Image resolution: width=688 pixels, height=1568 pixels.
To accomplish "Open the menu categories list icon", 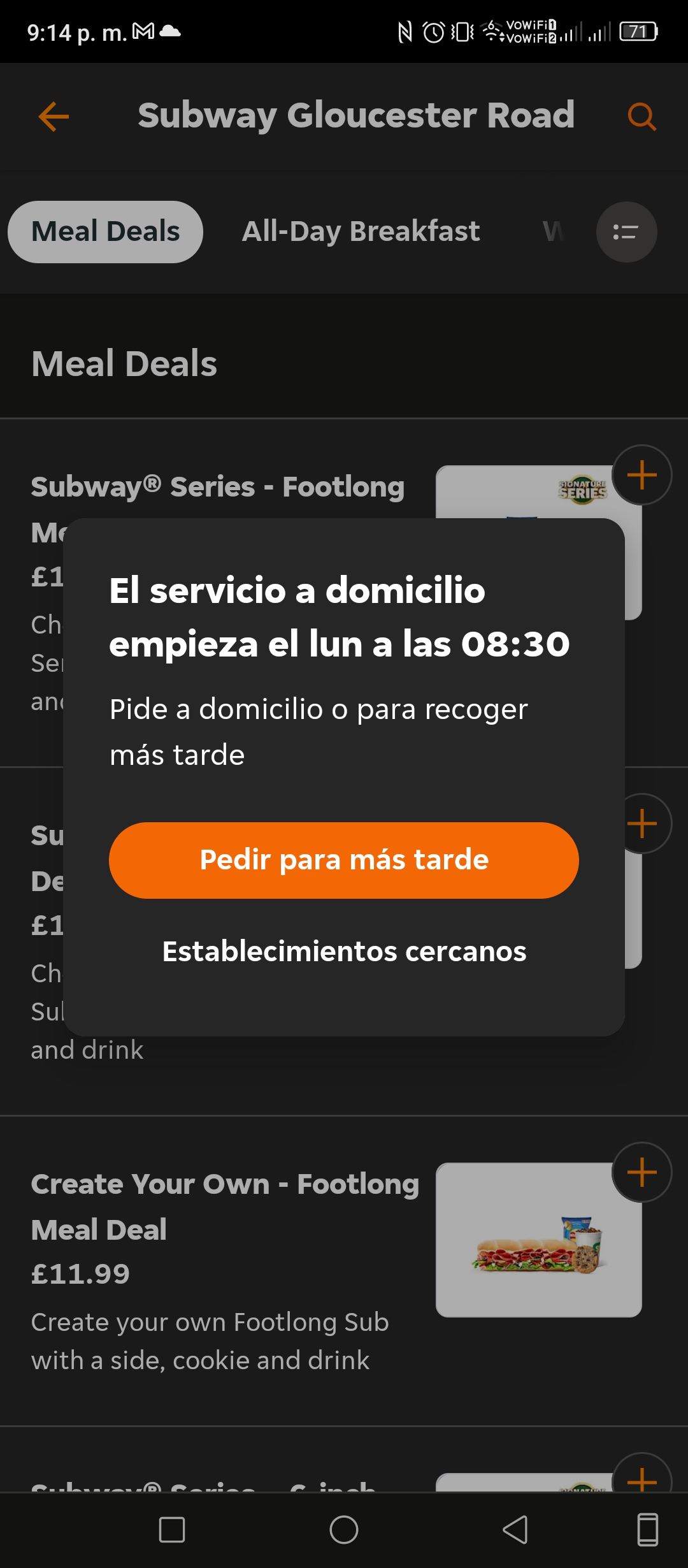I will (626, 232).
